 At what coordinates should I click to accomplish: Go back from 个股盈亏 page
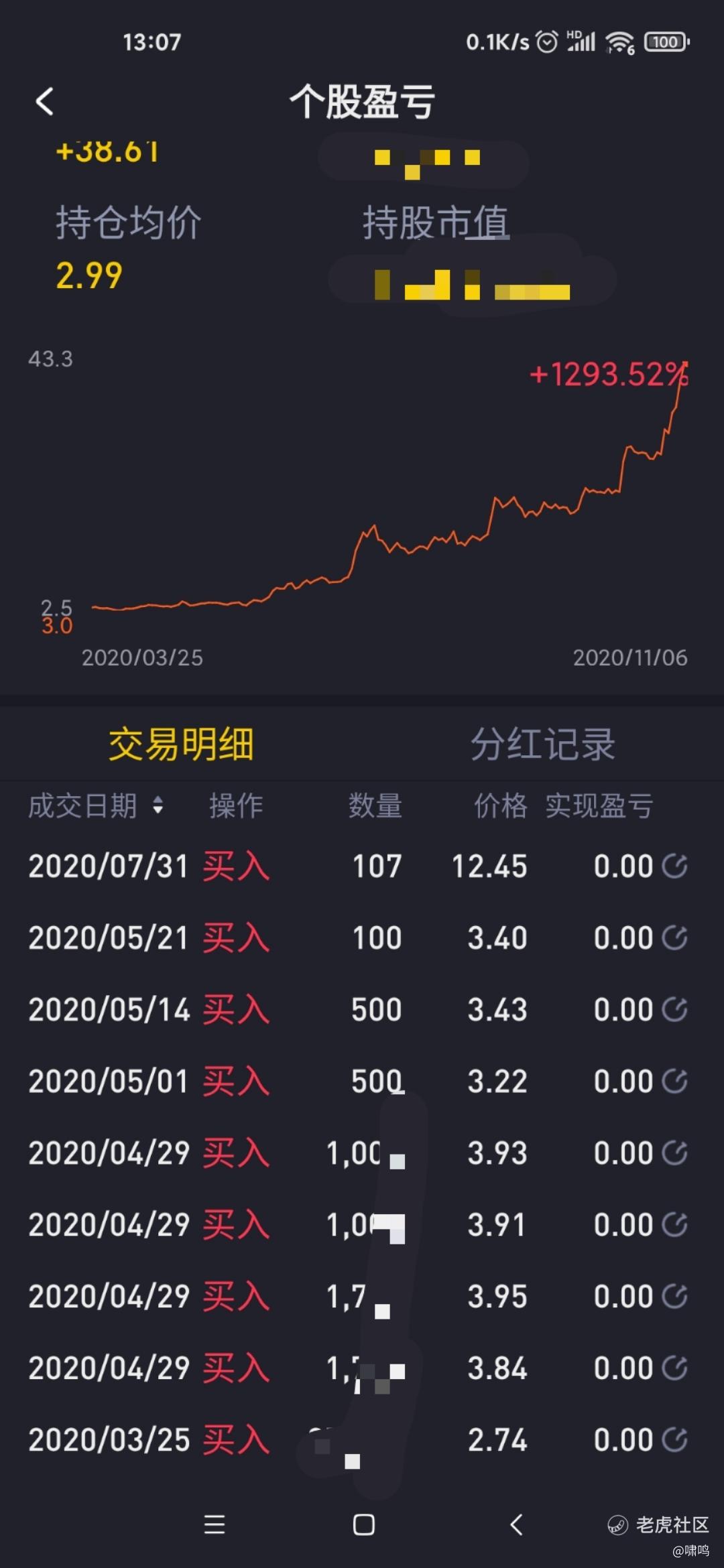tap(44, 102)
